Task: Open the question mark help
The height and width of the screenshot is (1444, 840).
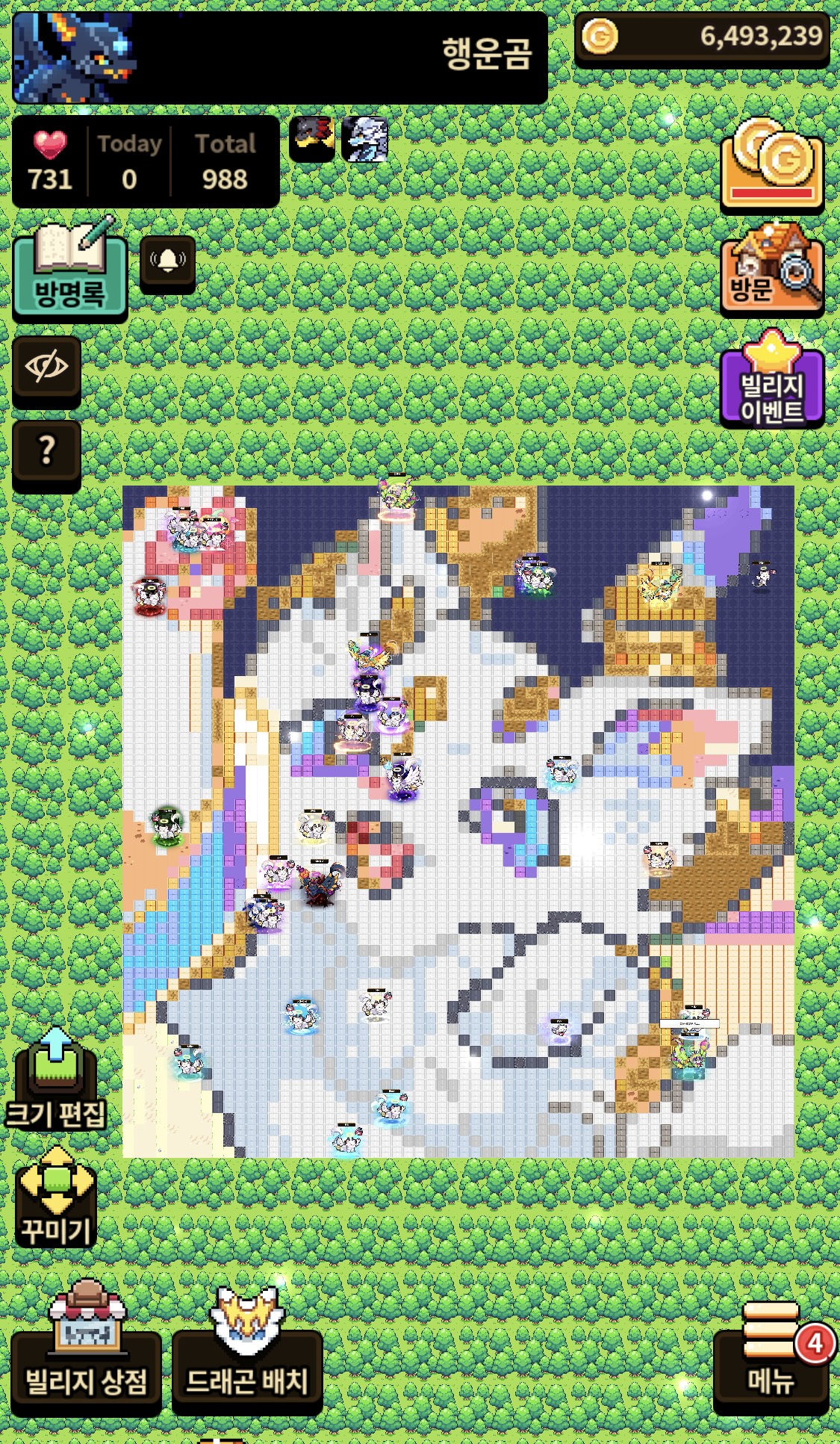Action: 46,452
